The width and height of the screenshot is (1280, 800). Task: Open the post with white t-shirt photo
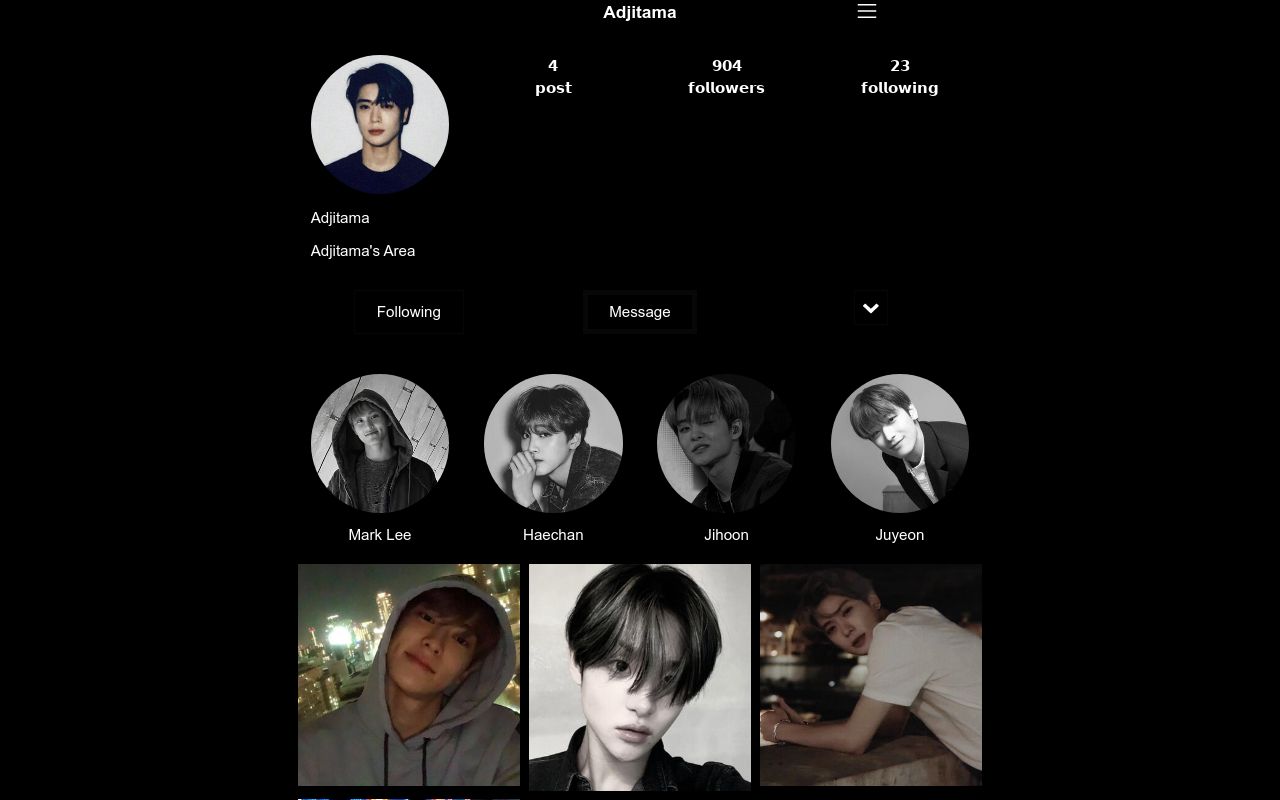click(x=871, y=675)
